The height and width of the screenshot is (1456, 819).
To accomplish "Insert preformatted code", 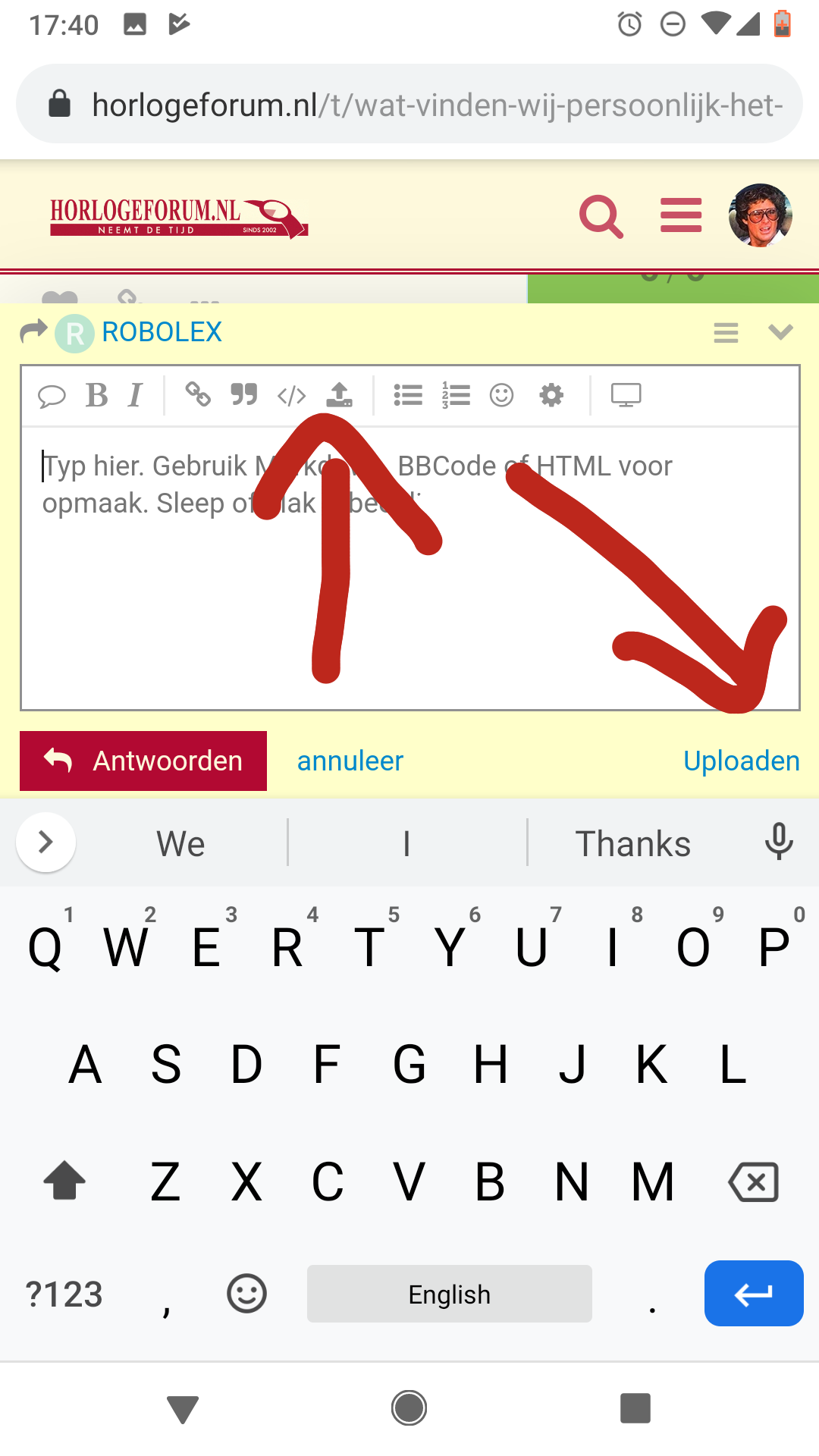I will [x=291, y=396].
